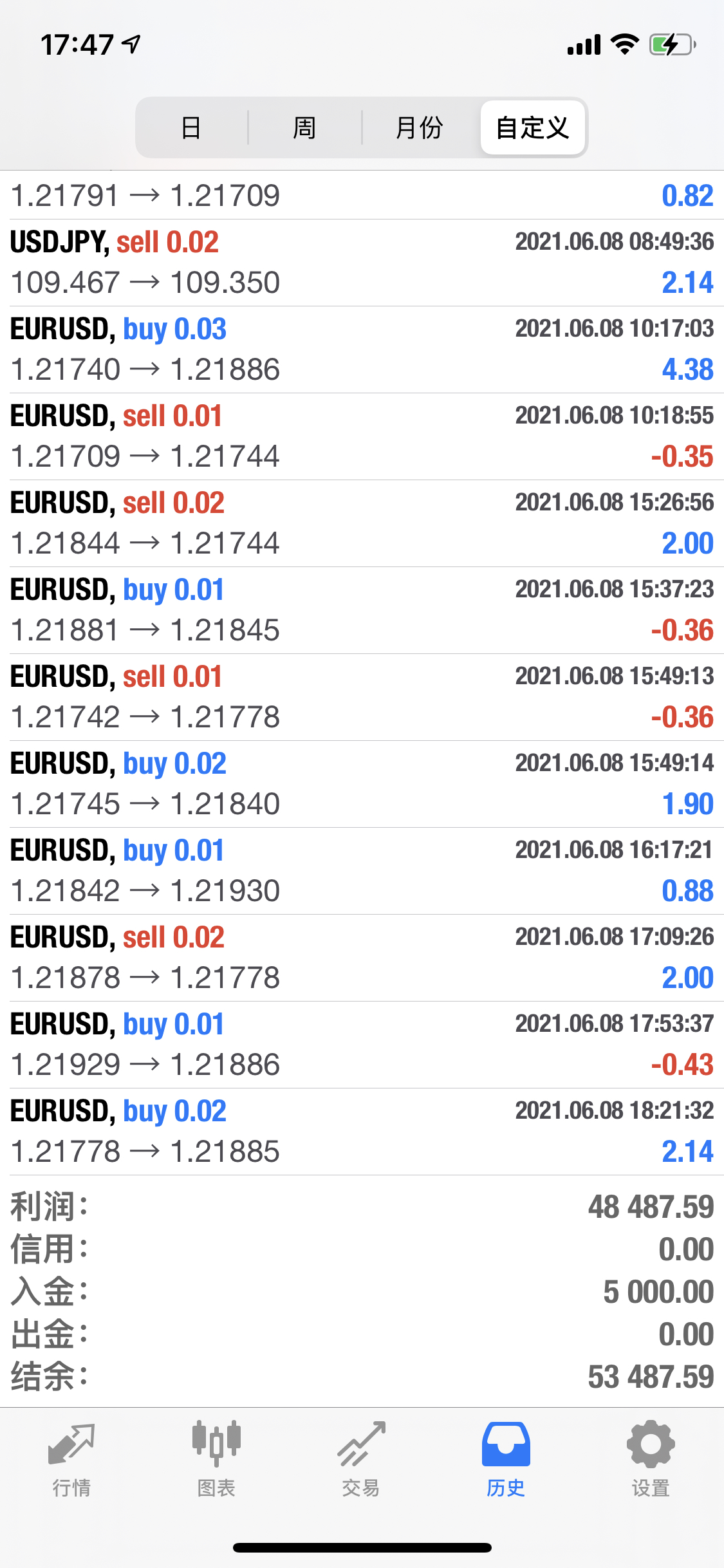724x1568 pixels.
Task: Open the 设置 settings tab
Action: coord(651,1459)
